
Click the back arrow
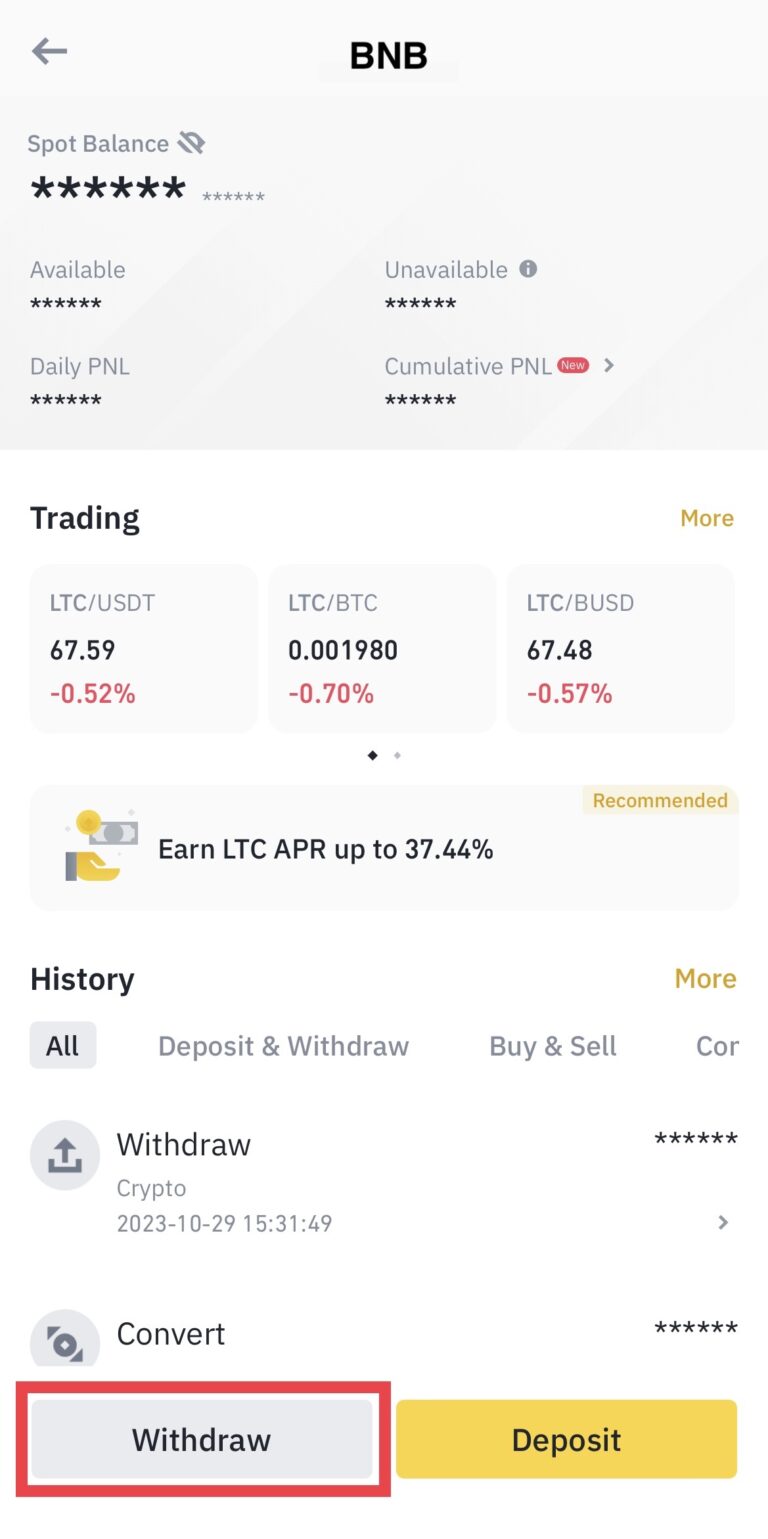tap(48, 51)
